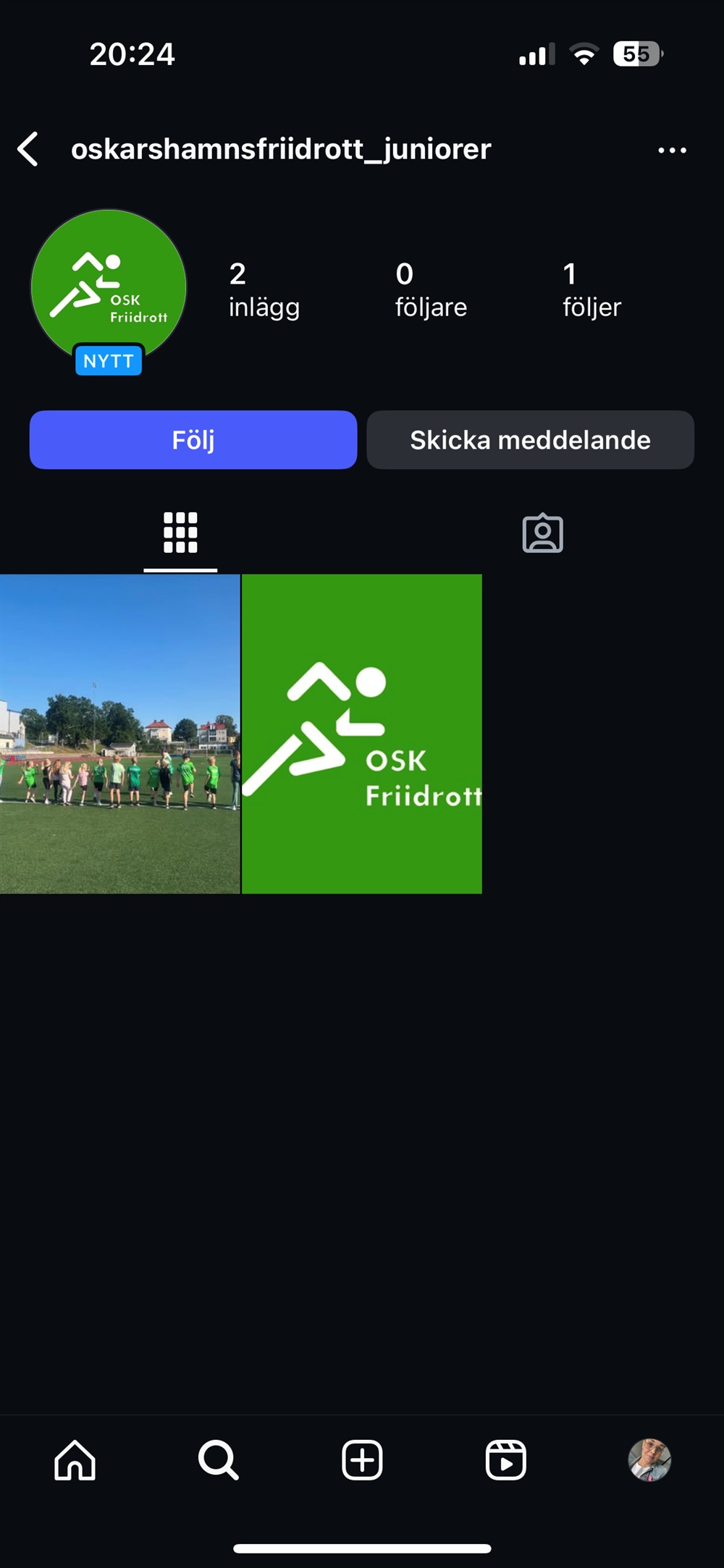The height and width of the screenshot is (1568, 724).
Task: View the följer list
Action: click(591, 290)
